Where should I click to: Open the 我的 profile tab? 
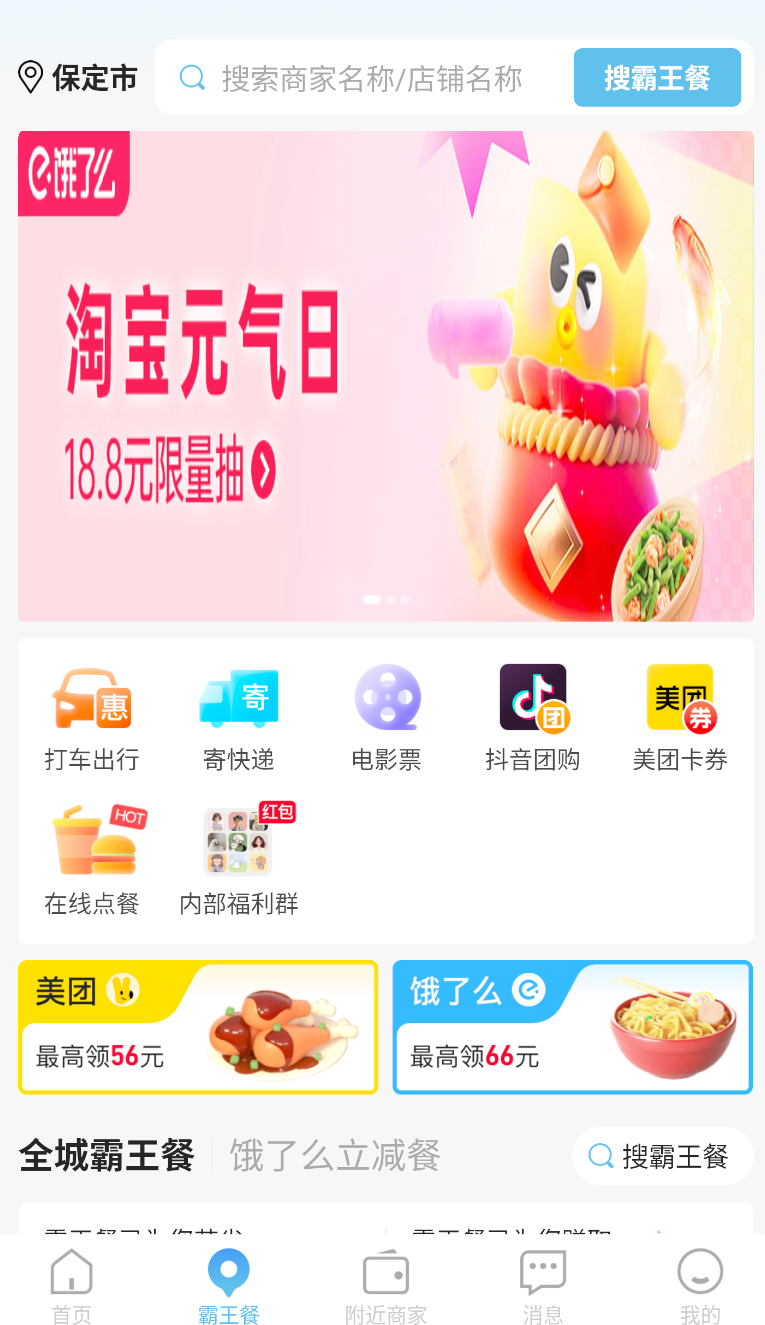click(700, 1285)
